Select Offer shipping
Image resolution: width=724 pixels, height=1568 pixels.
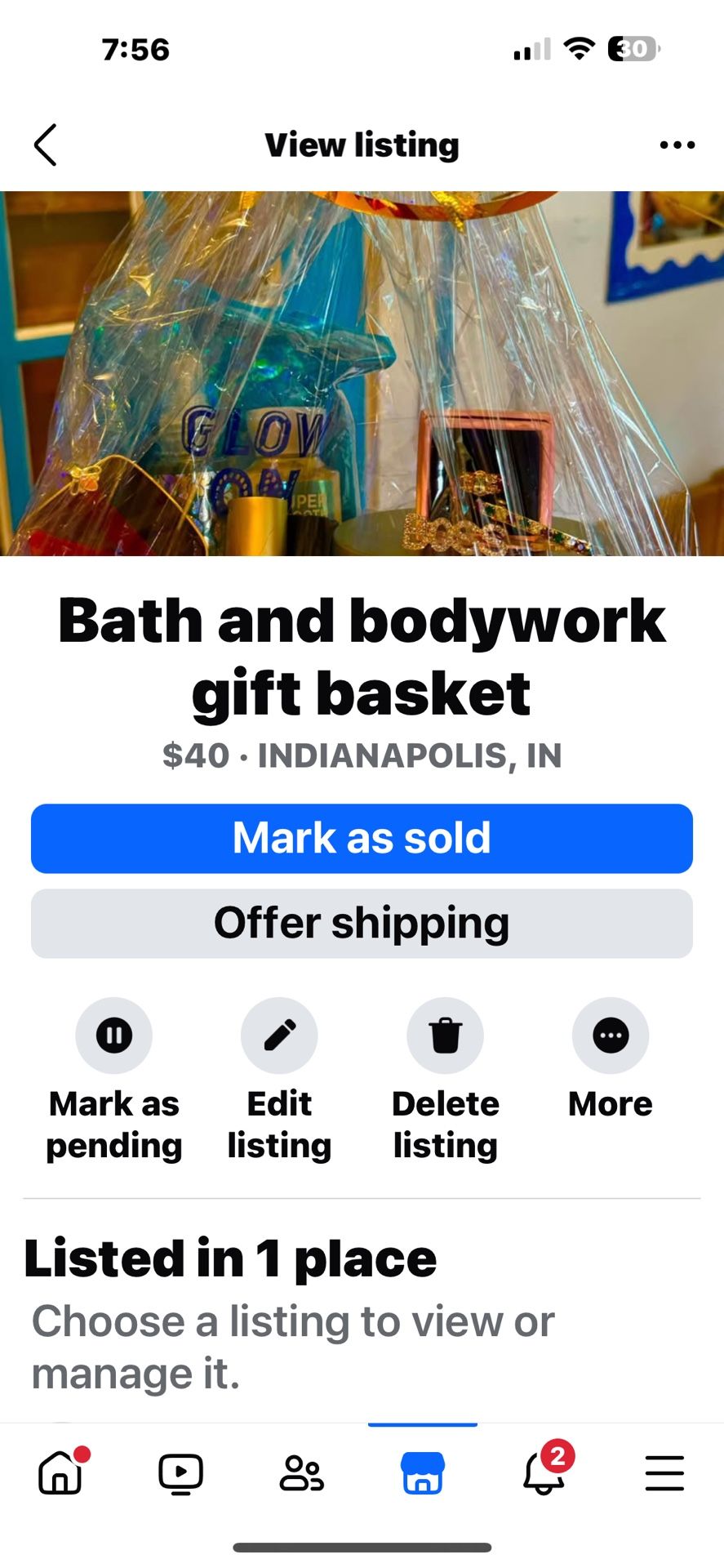coord(362,923)
